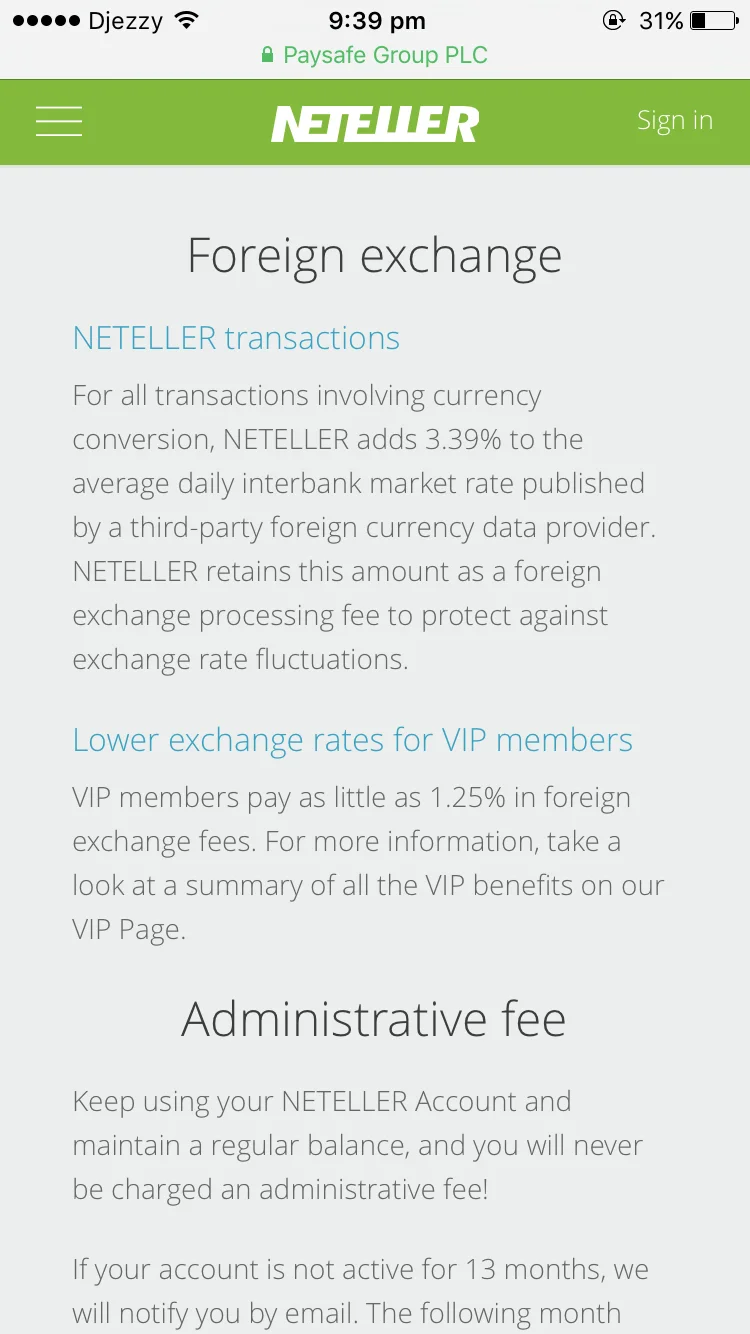Tap the Sign in link
Screen dimensions: 750x1334
coord(675,121)
